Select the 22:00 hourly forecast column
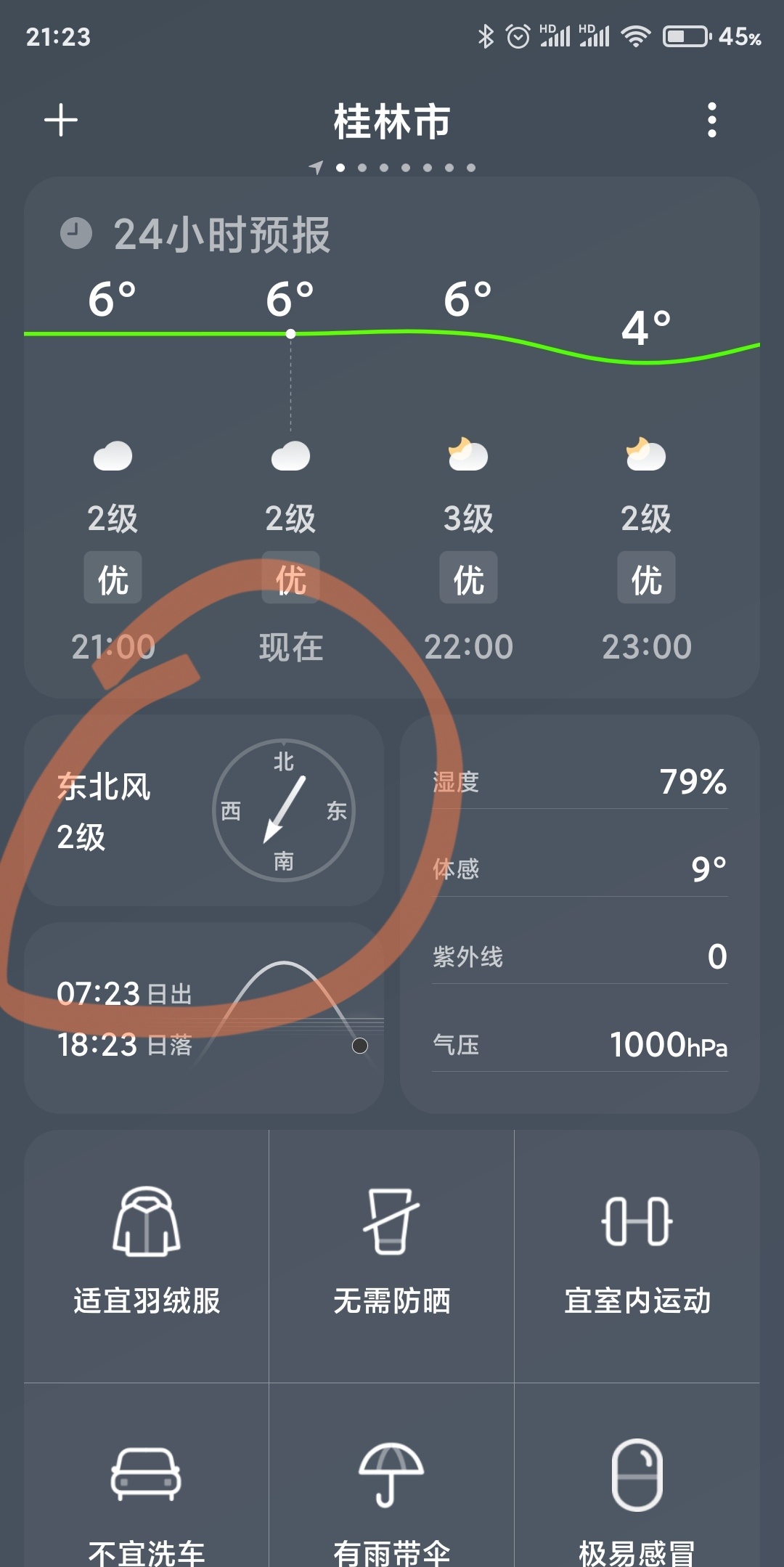 pyautogui.click(x=468, y=472)
